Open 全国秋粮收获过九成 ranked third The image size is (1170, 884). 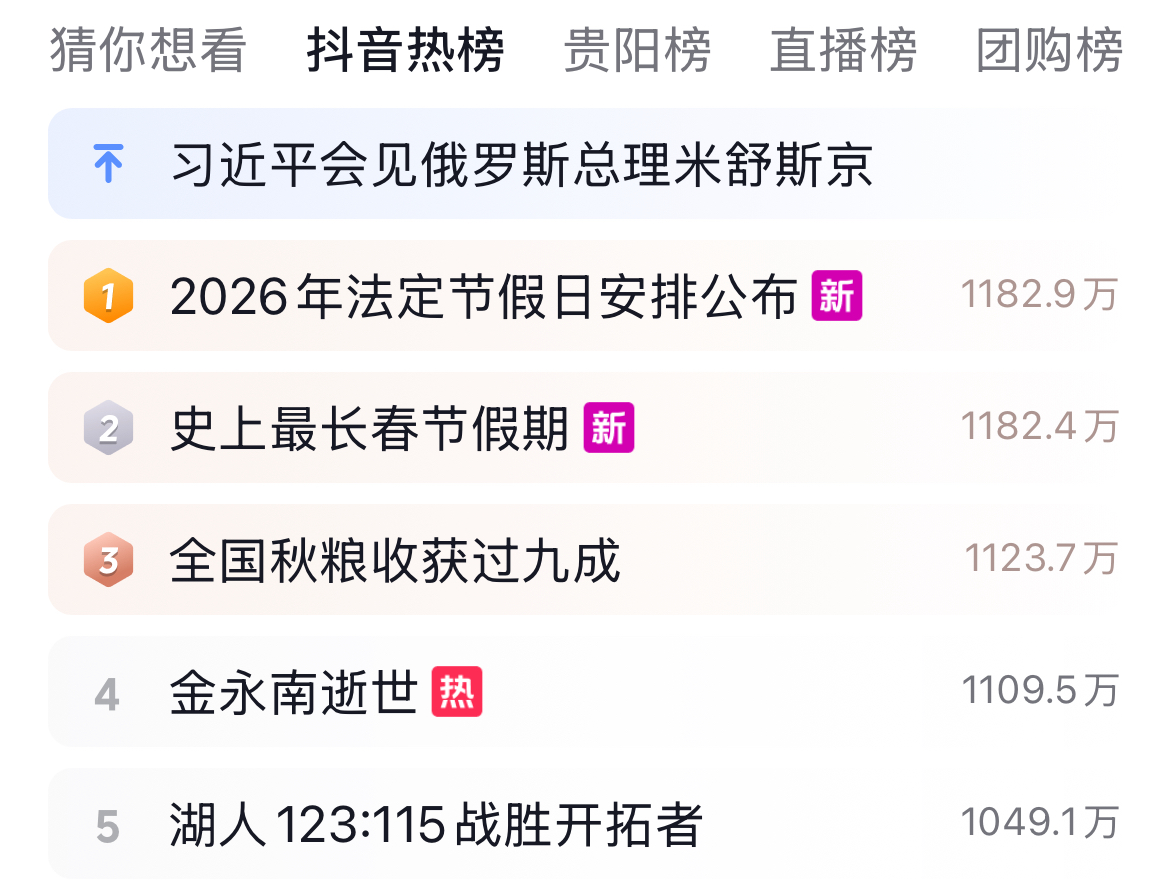tap(395, 560)
